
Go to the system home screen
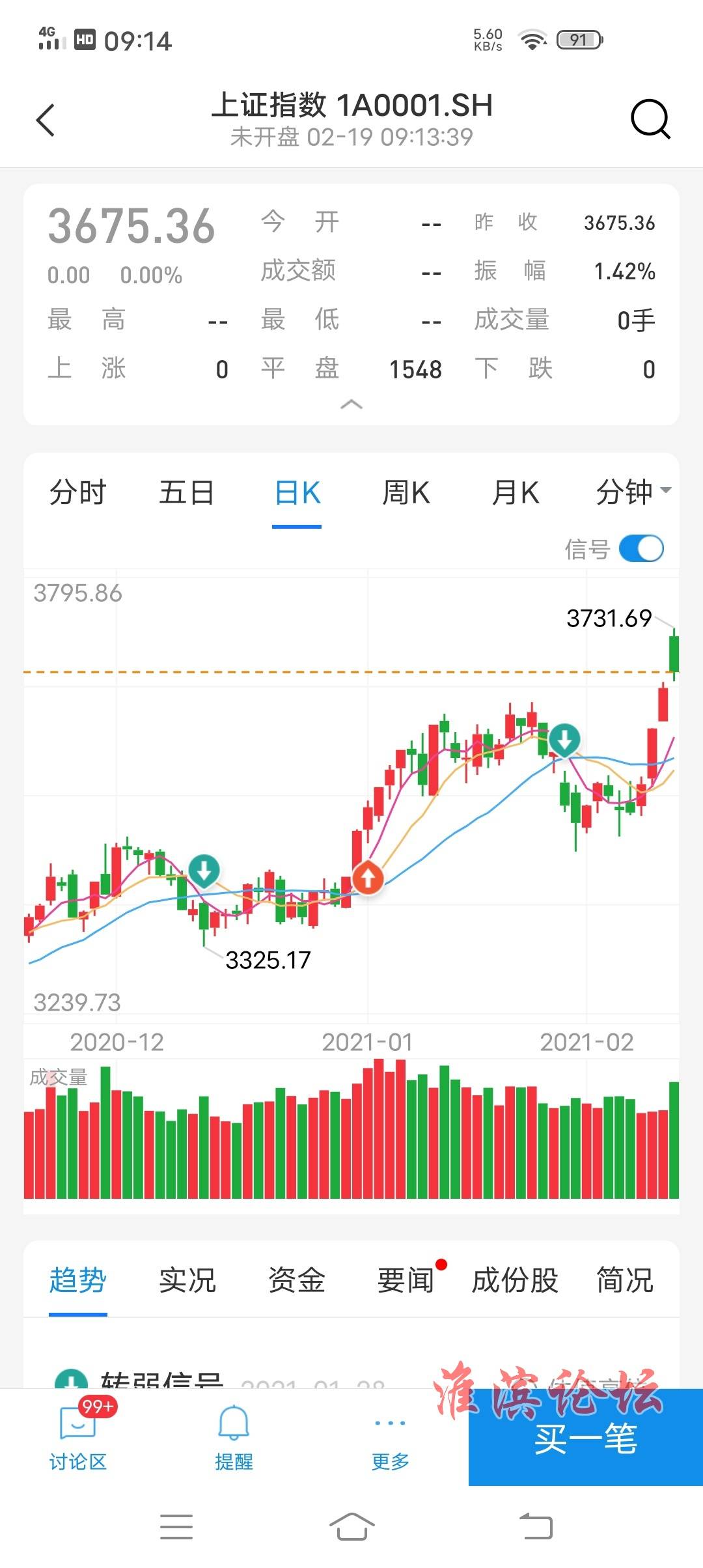point(351,1526)
